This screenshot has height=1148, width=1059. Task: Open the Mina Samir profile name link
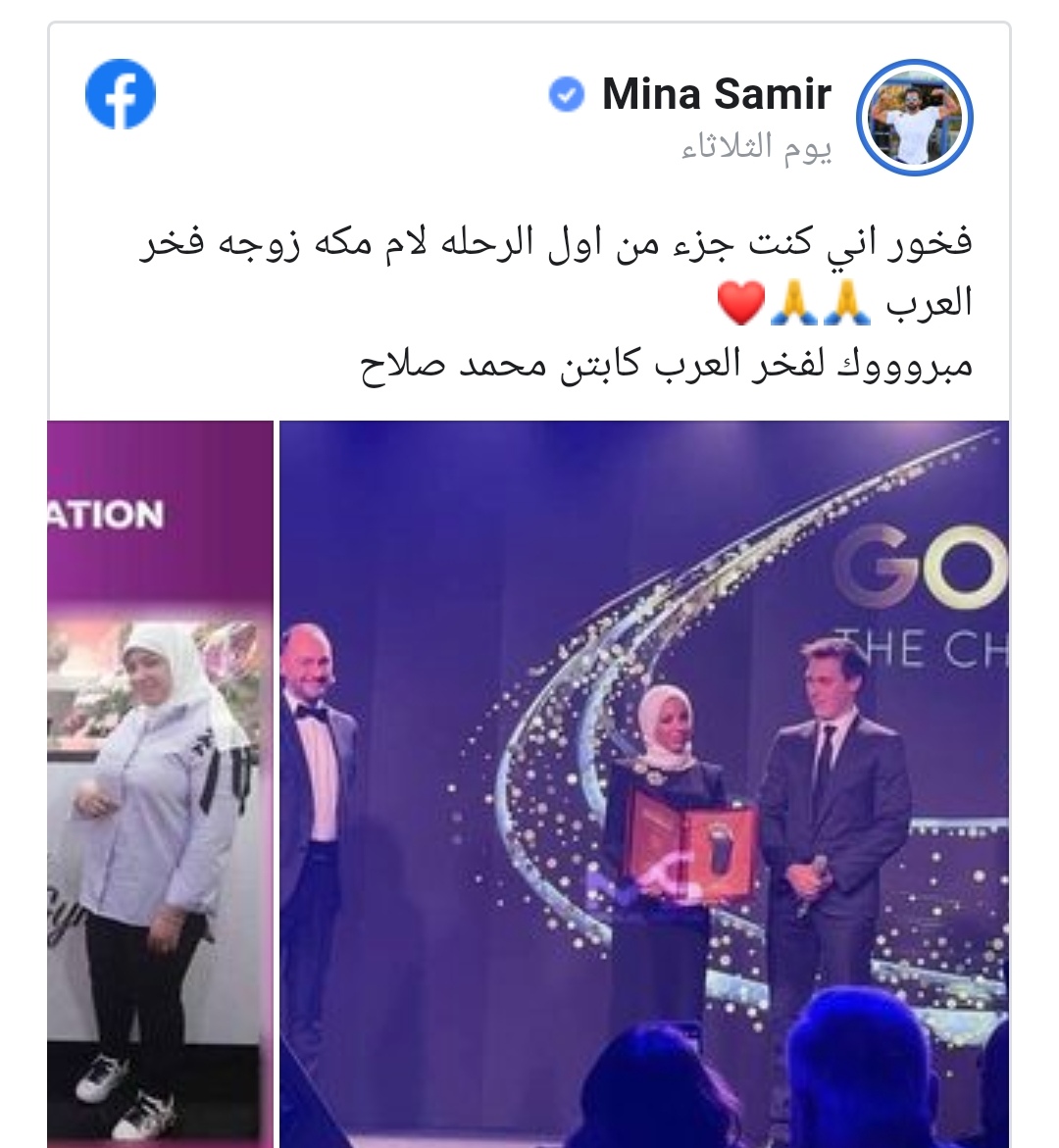click(716, 95)
